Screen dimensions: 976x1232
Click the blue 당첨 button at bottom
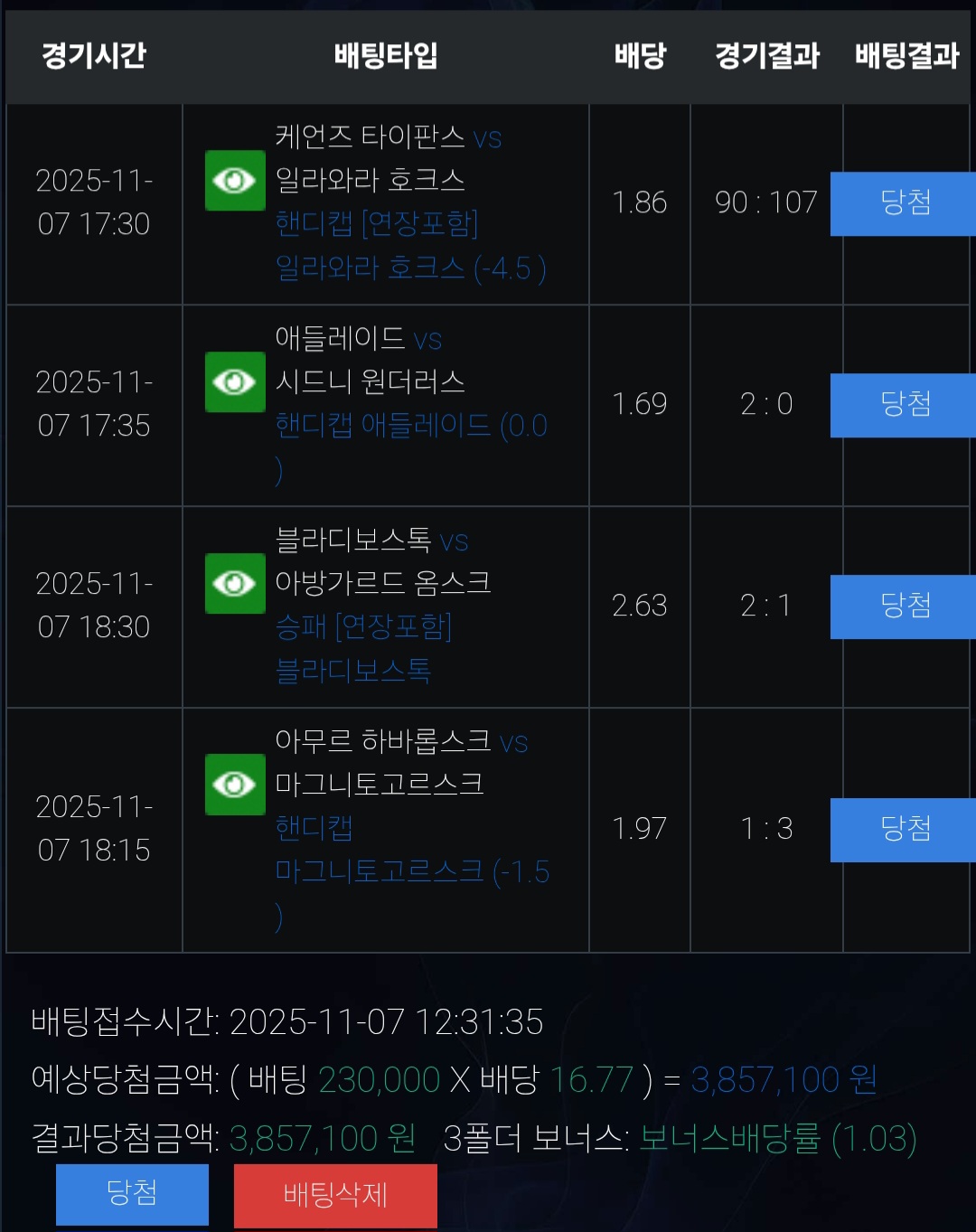click(x=132, y=1195)
